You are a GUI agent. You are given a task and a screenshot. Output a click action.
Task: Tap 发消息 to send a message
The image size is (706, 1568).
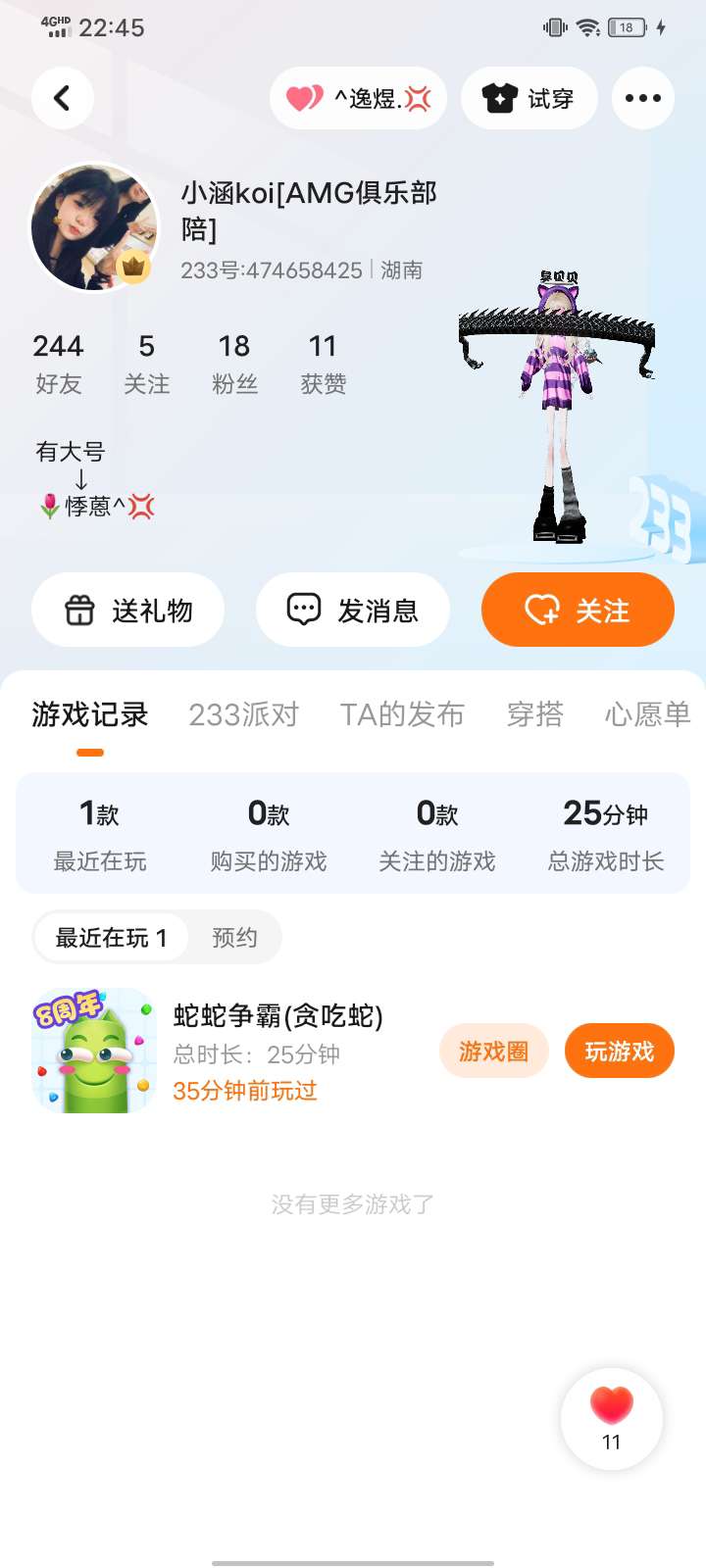coord(353,610)
